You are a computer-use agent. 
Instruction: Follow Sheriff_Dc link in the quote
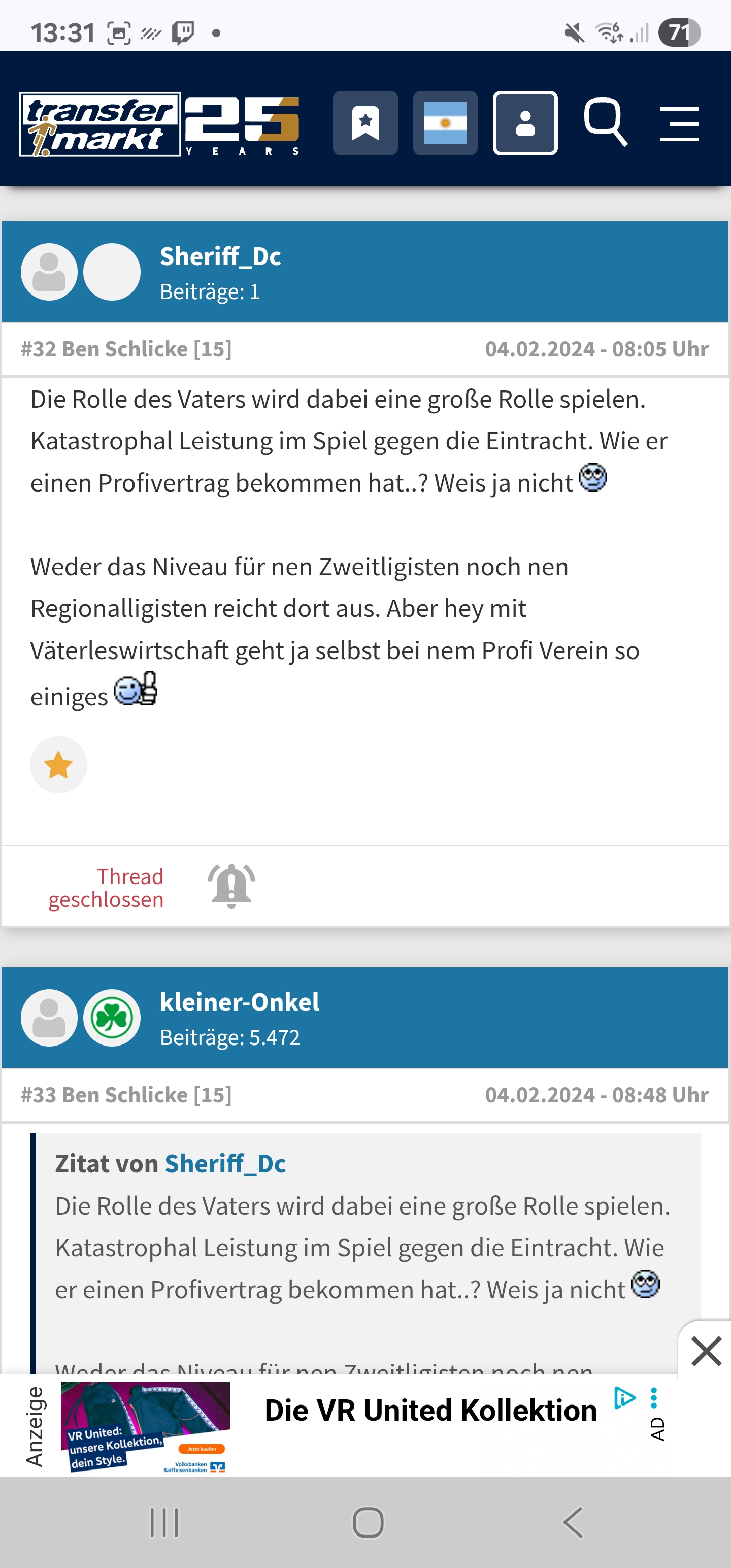pos(225,1164)
